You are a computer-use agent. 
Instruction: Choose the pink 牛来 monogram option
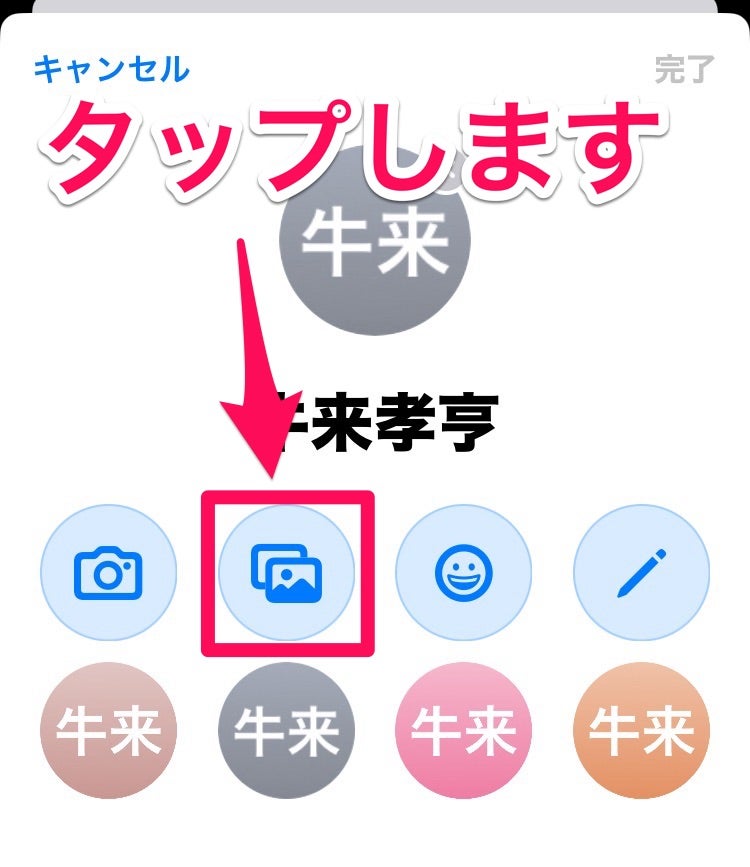(465, 729)
